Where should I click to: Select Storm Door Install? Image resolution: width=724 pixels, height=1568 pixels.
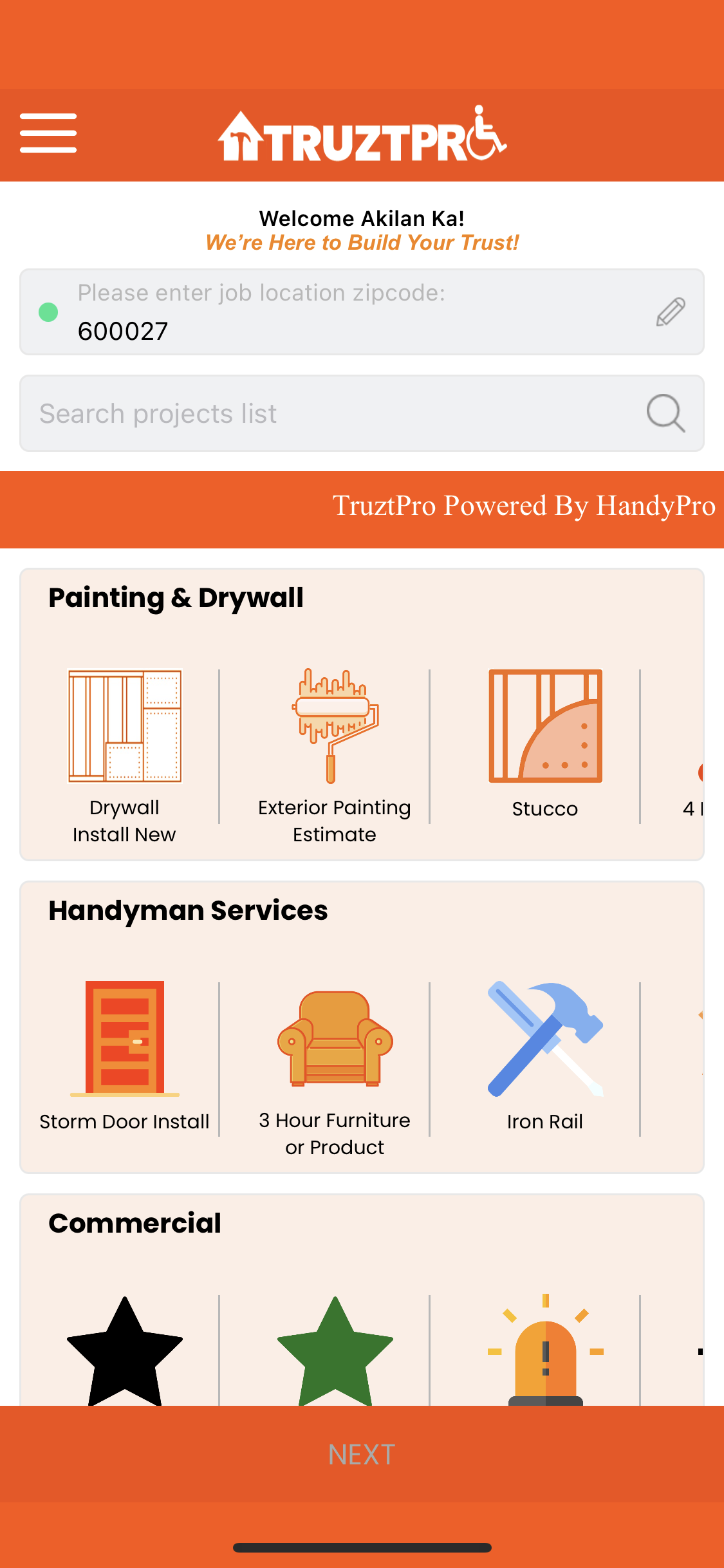(x=124, y=1056)
